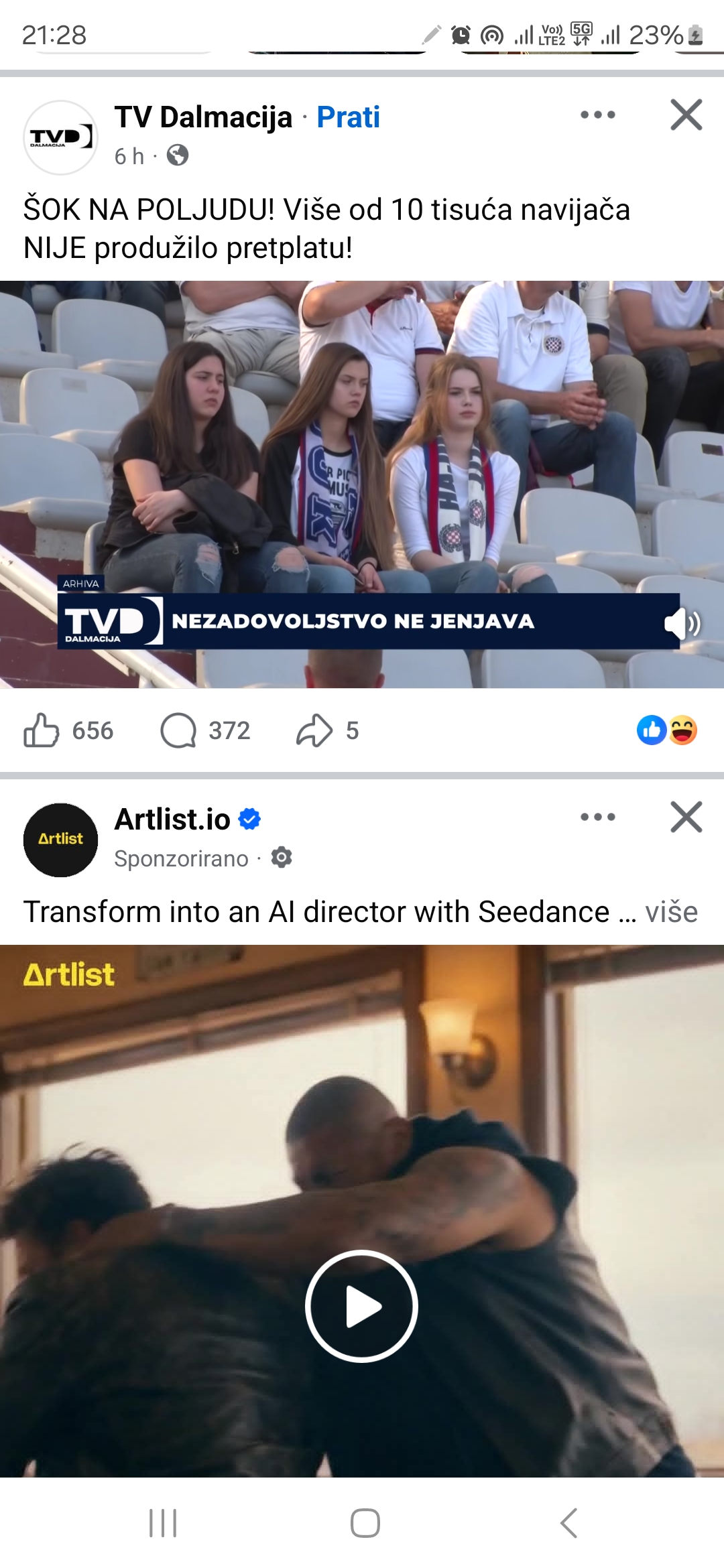Open the TV Dalmacija video

click(362, 484)
